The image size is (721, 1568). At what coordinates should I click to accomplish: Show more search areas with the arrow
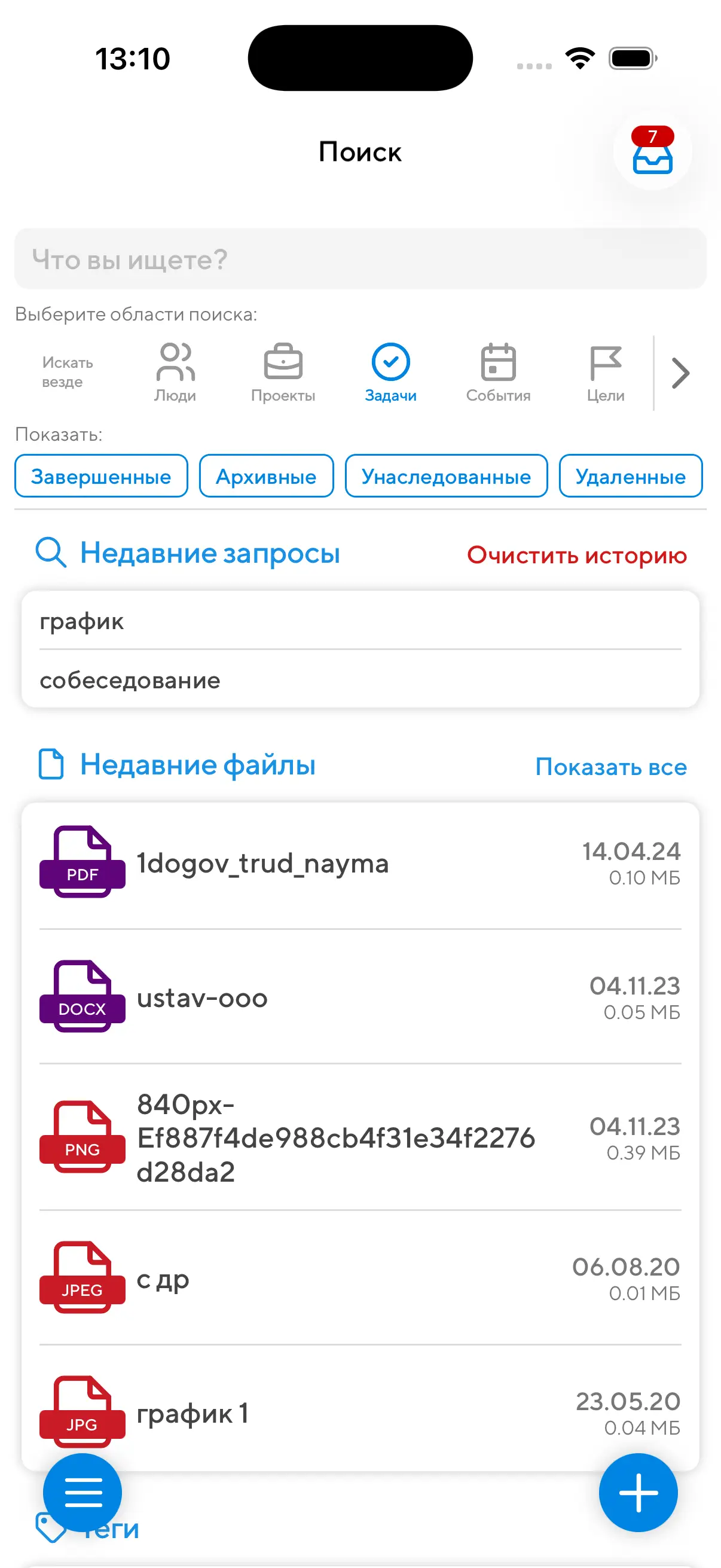[680, 373]
